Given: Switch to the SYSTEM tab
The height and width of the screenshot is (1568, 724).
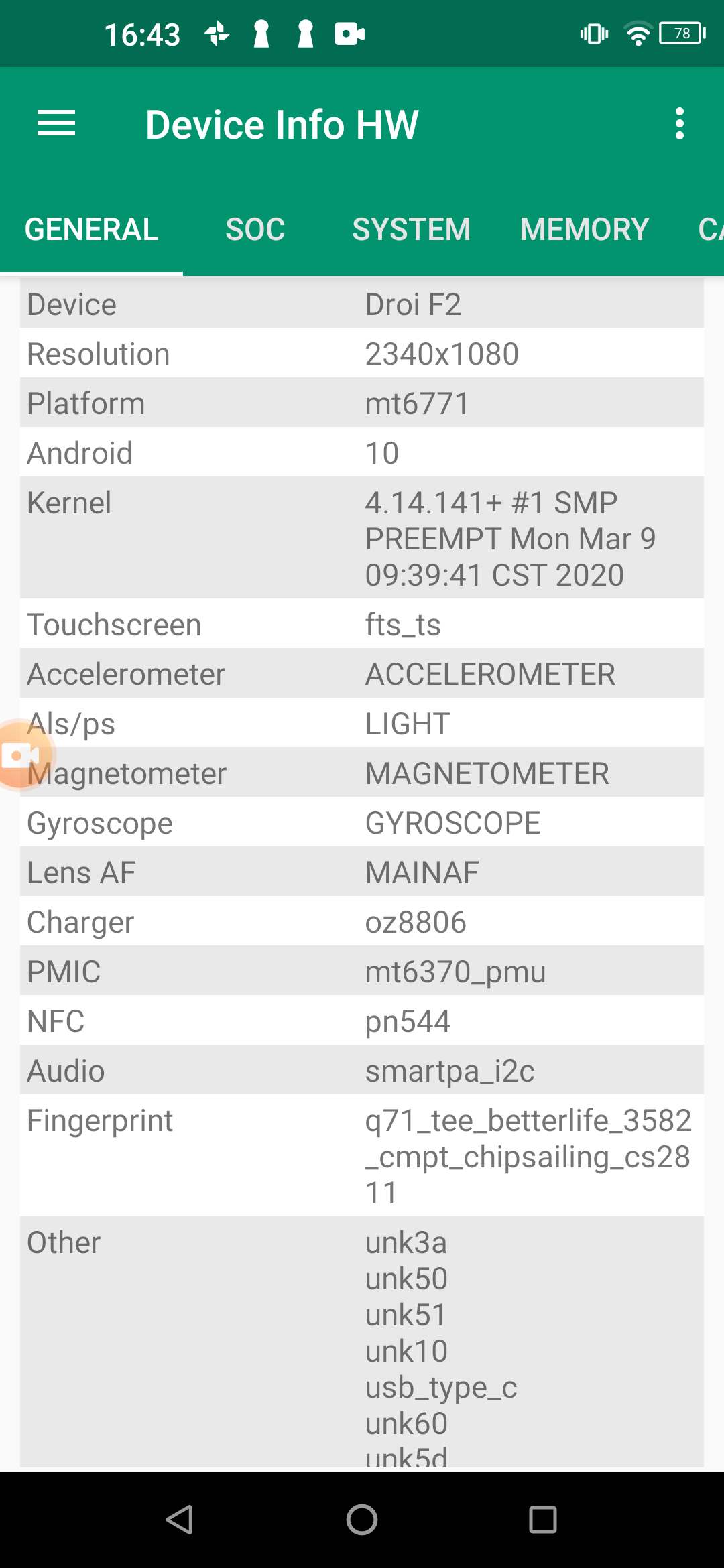Looking at the screenshot, I should tap(411, 230).
